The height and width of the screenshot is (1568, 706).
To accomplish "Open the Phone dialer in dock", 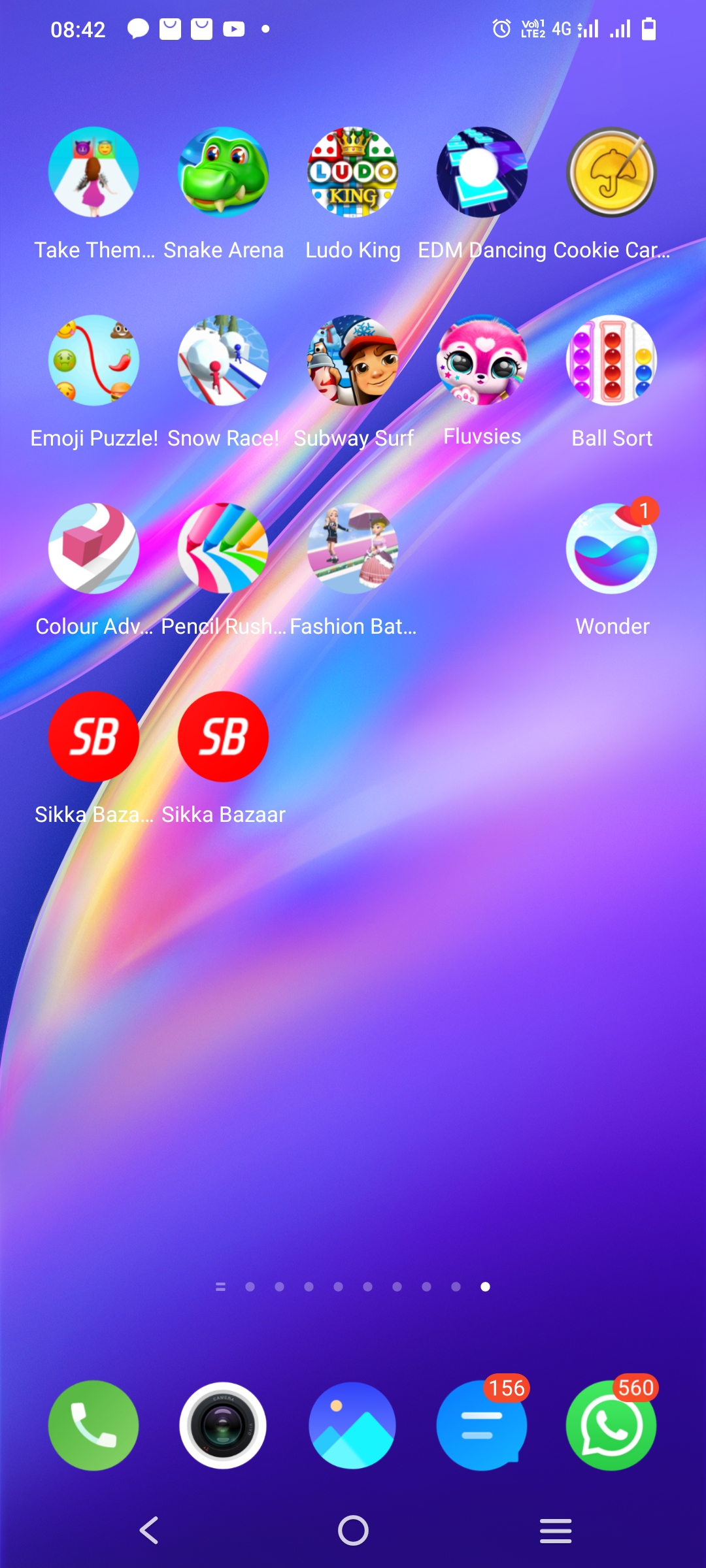I will (x=94, y=1426).
